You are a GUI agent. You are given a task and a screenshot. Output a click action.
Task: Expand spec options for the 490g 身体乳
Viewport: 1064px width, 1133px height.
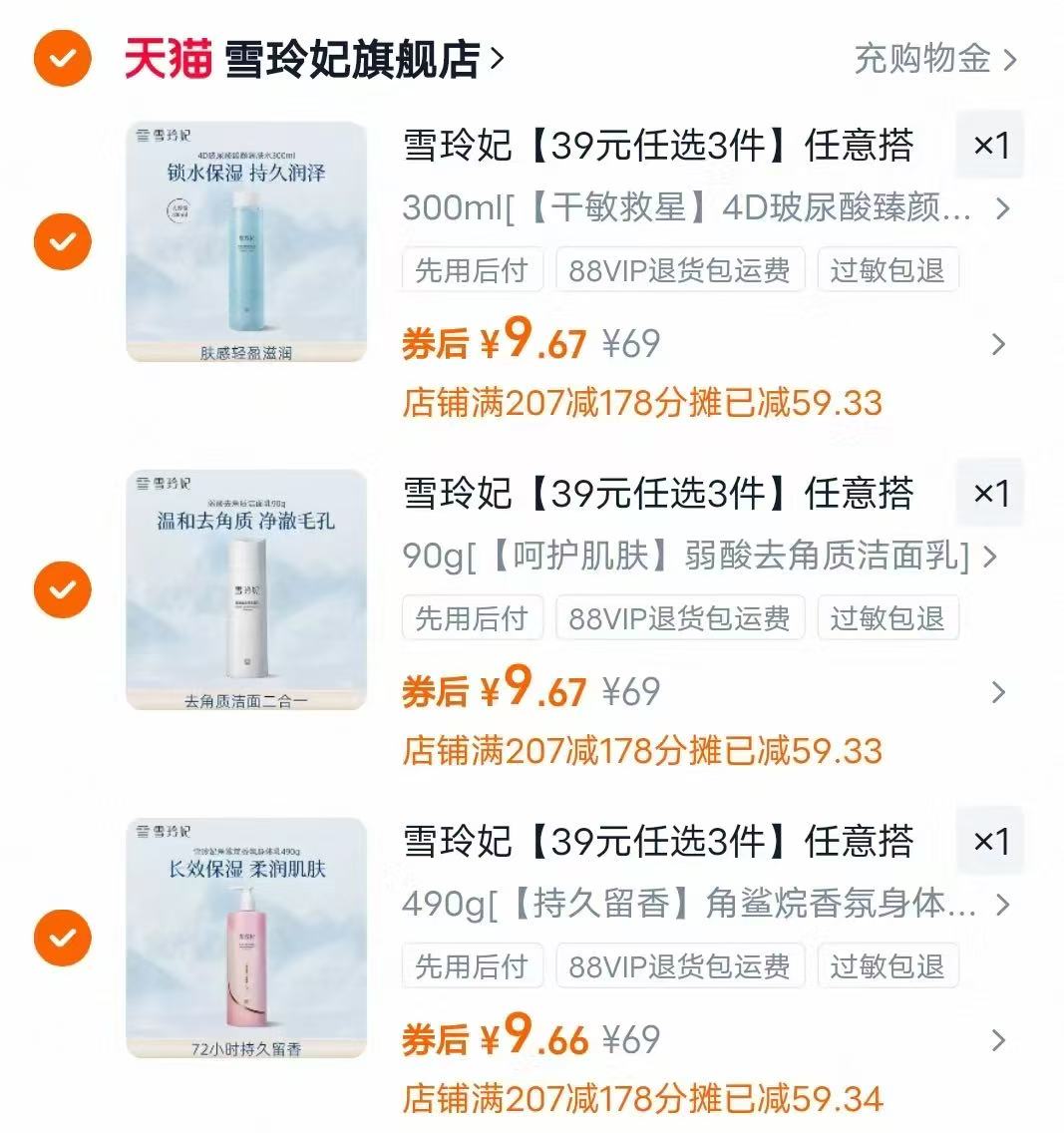(x=1001, y=906)
